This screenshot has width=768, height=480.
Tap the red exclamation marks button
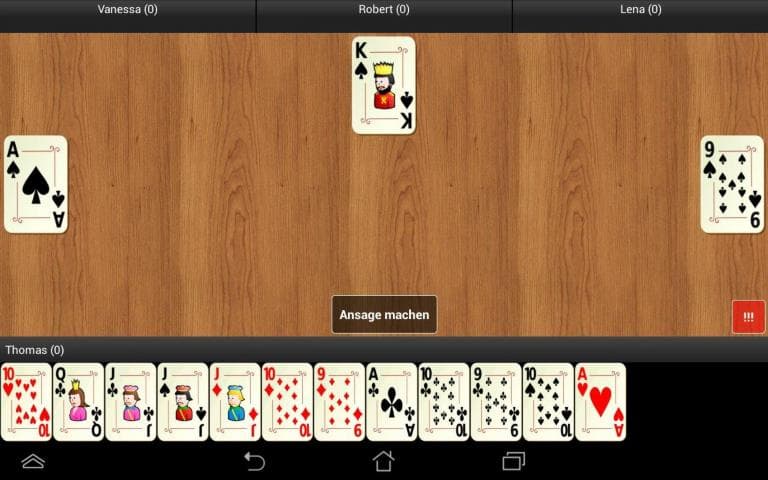tap(748, 316)
